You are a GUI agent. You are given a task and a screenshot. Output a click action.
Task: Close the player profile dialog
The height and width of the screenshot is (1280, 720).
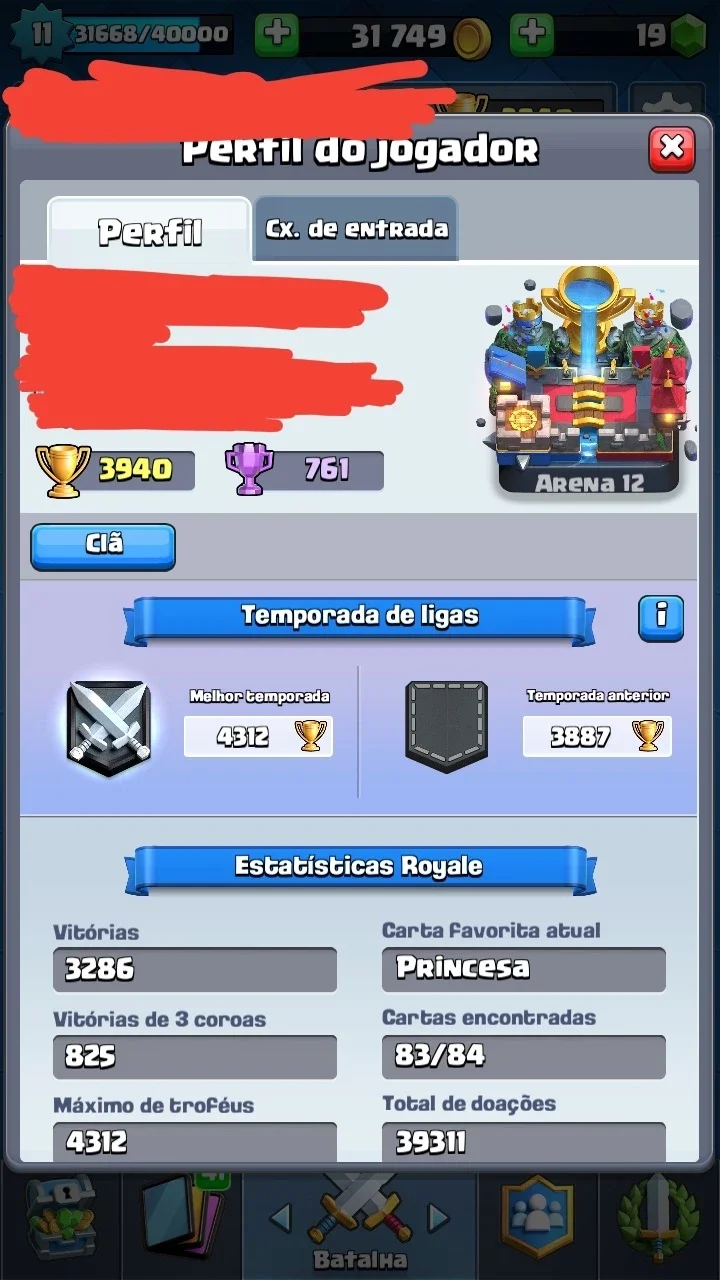[x=672, y=149]
